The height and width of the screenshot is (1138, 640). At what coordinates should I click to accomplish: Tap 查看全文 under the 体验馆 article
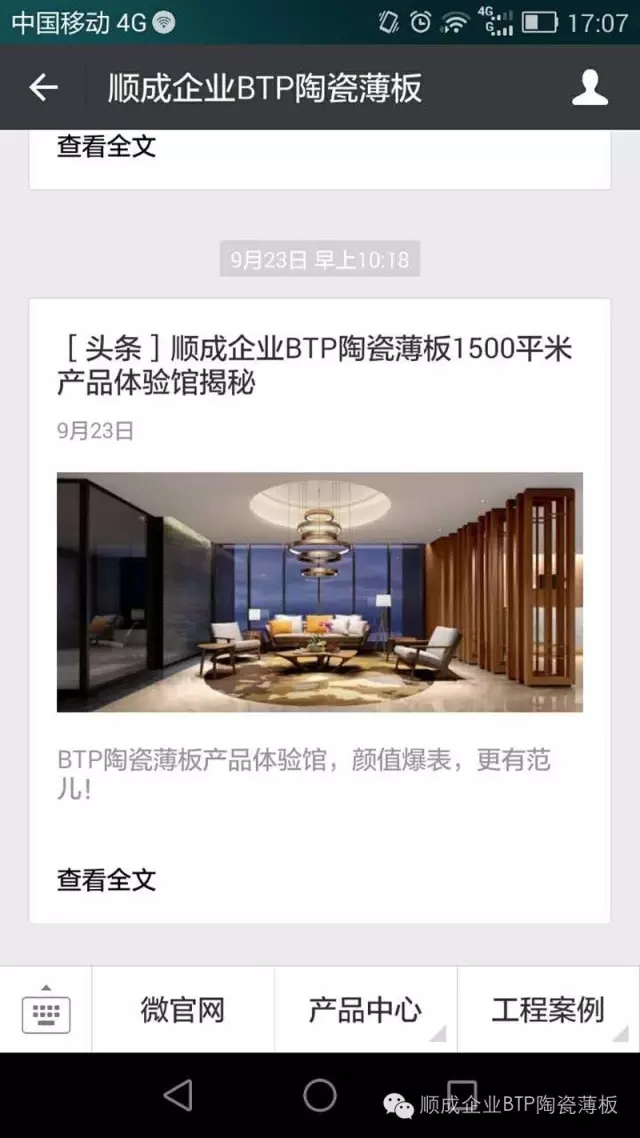point(107,880)
